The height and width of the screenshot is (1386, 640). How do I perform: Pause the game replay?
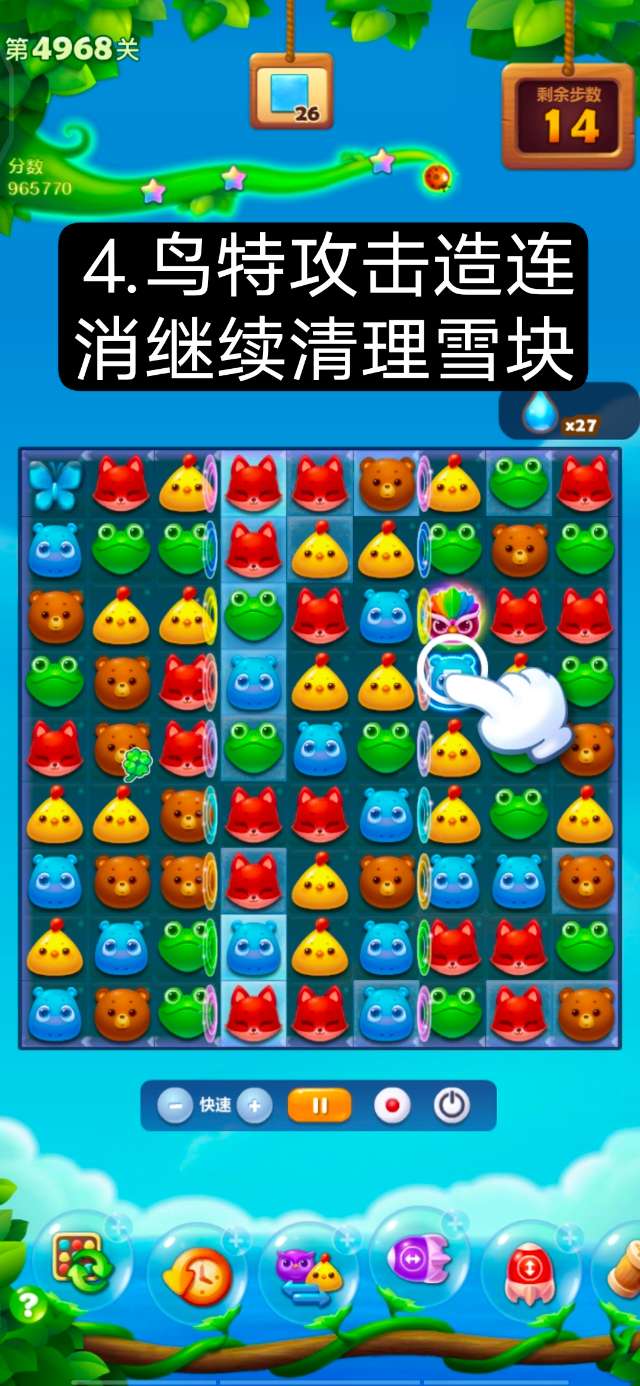pyautogui.click(x=320, y=1106)
